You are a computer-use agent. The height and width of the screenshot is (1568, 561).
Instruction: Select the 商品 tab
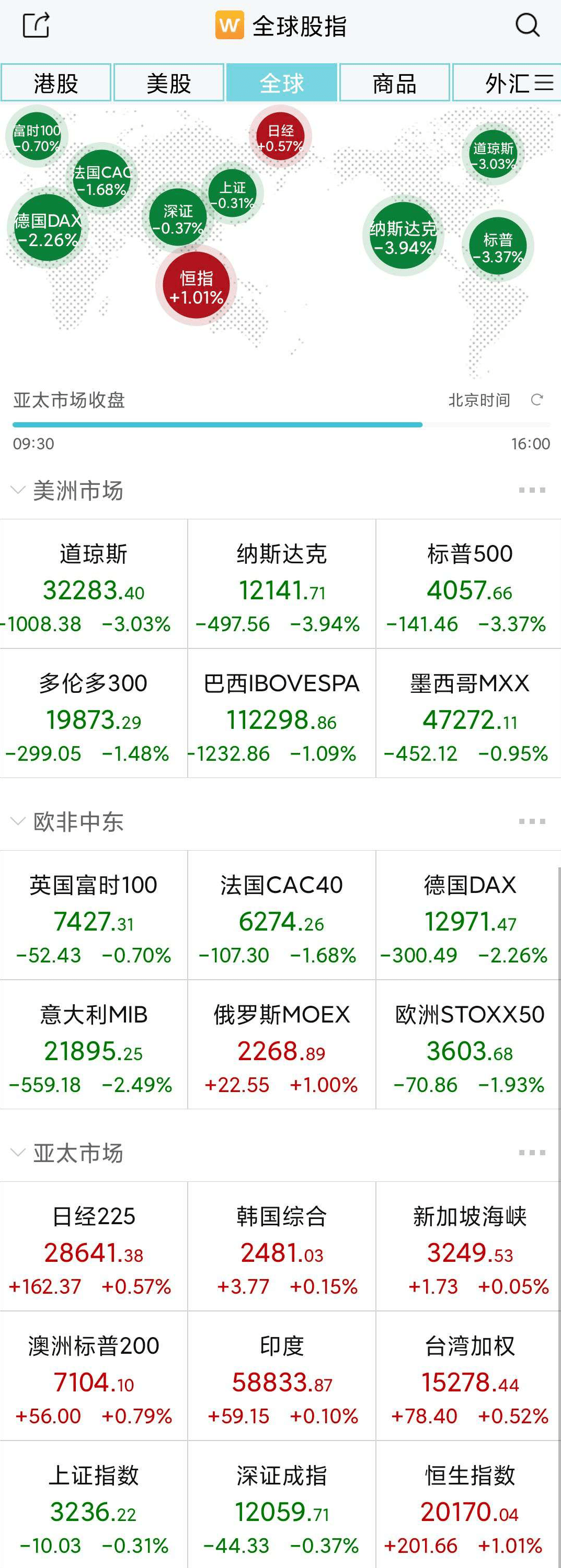(x=394, y=83)
